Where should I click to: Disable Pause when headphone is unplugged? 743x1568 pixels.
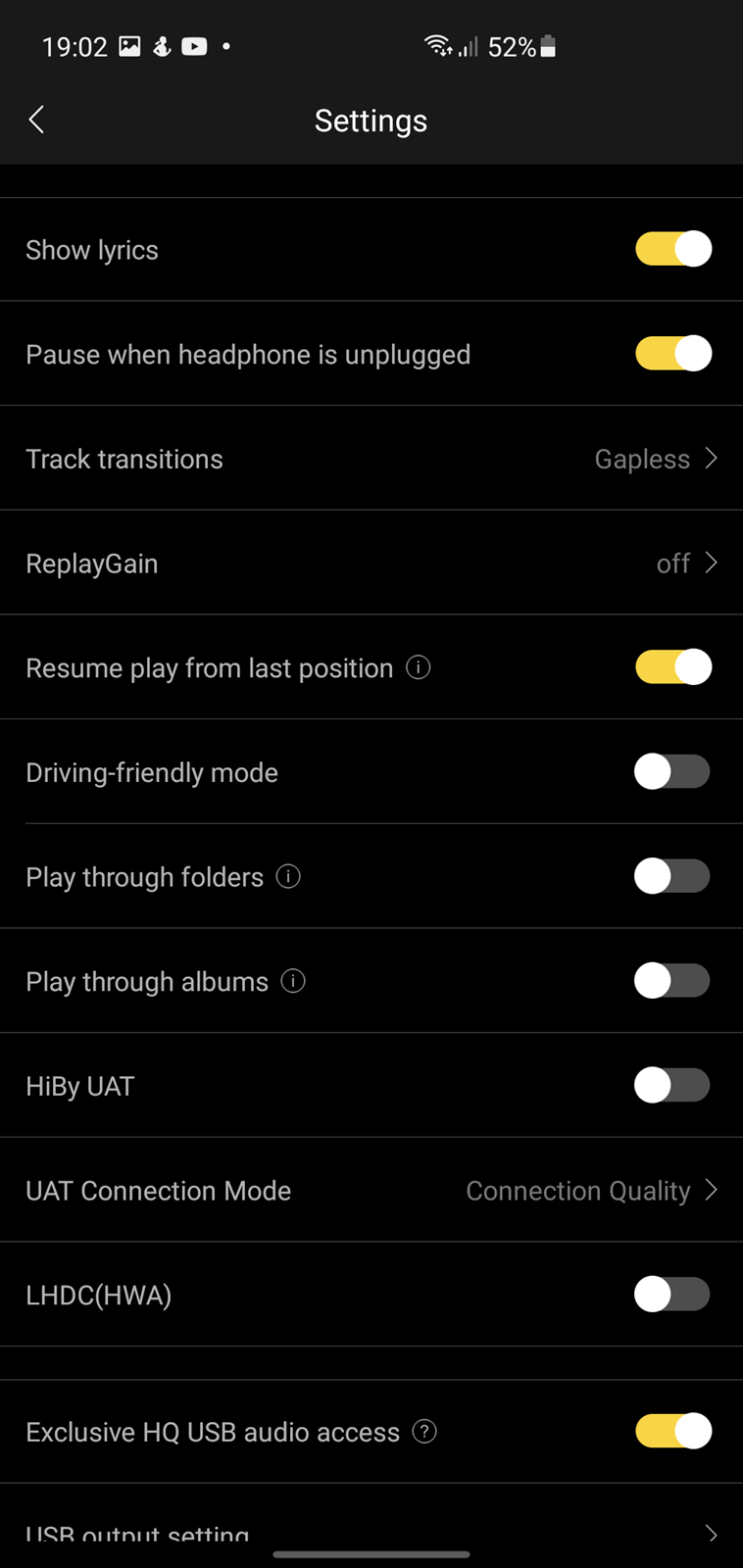(673, 354)
